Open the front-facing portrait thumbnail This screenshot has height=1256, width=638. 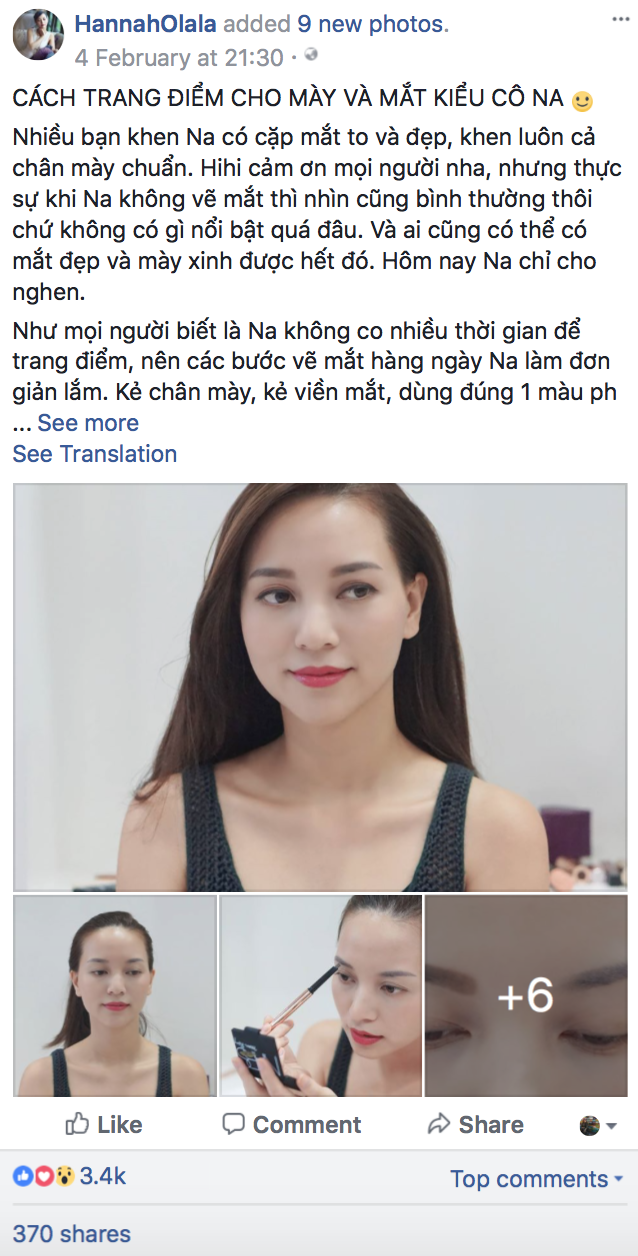[x=115, y=996]
